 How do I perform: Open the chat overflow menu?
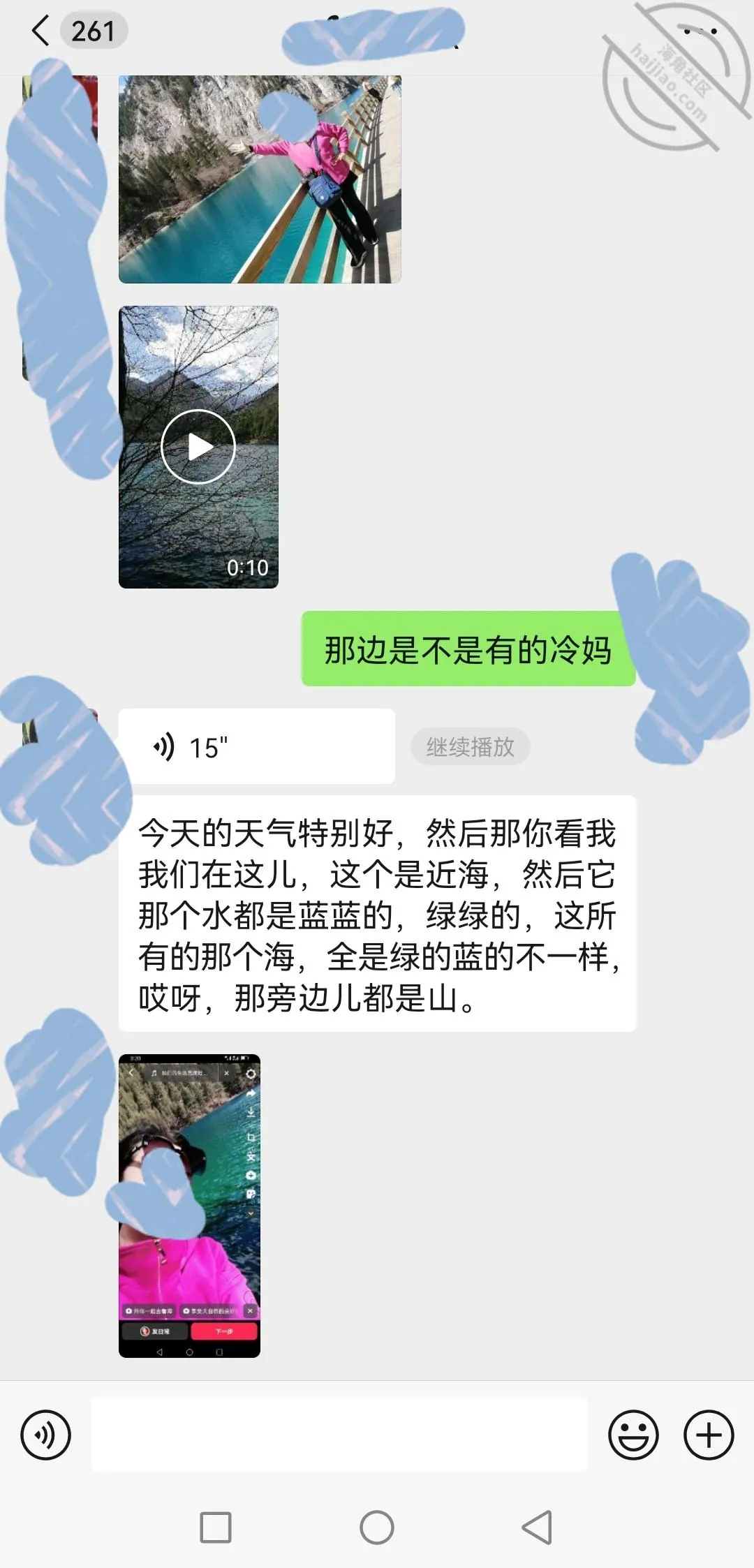[x=700, y=31]
